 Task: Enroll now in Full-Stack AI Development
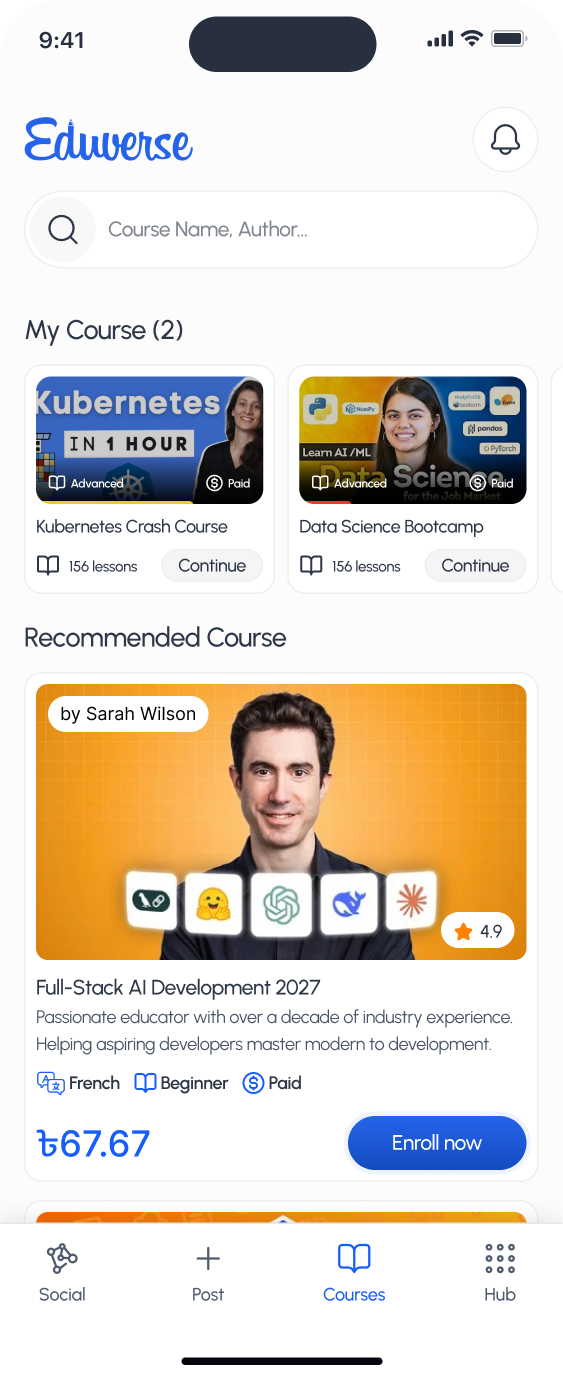[437, 1143]
